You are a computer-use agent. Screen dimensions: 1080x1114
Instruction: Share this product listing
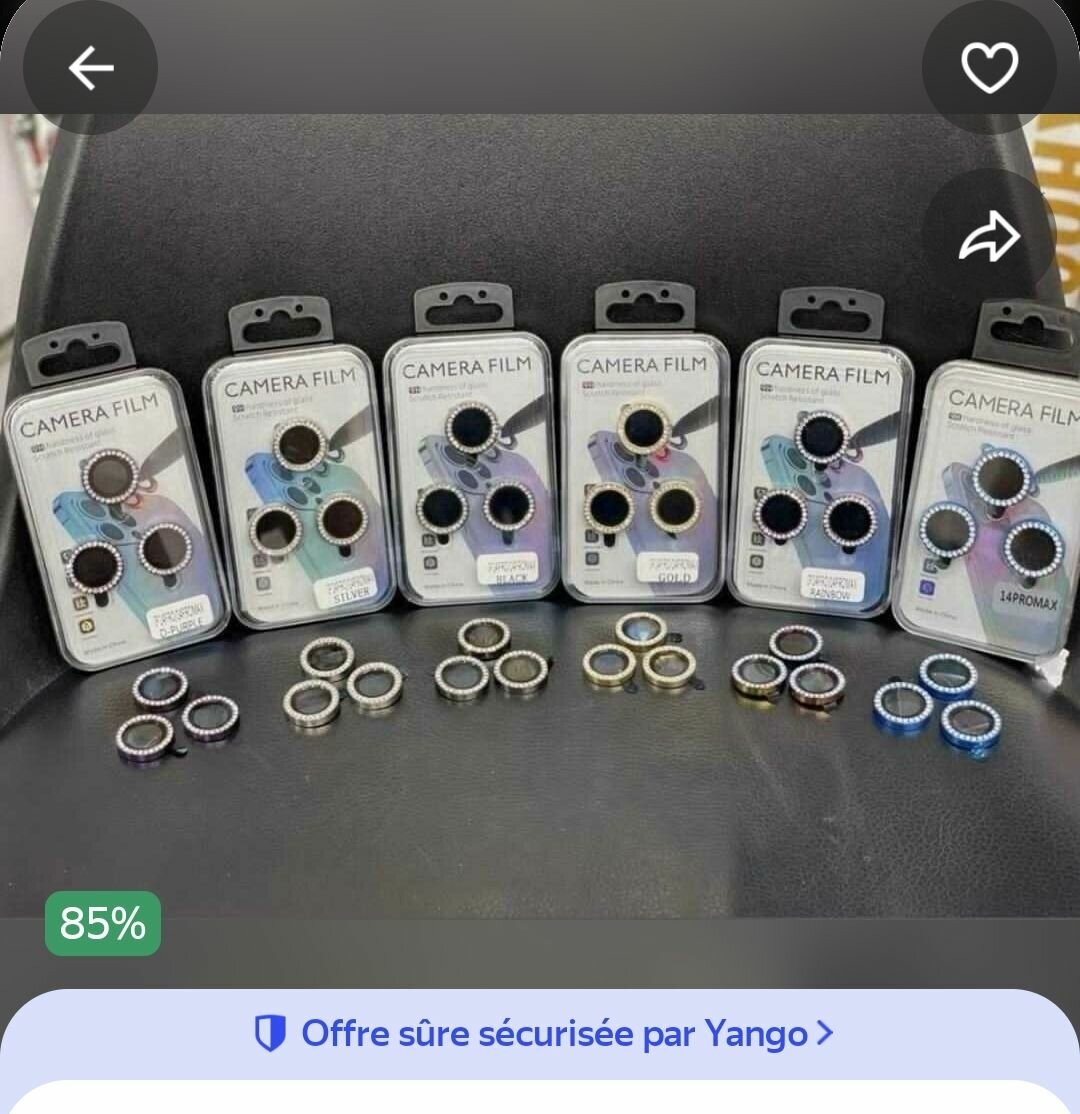pos(989,236)
